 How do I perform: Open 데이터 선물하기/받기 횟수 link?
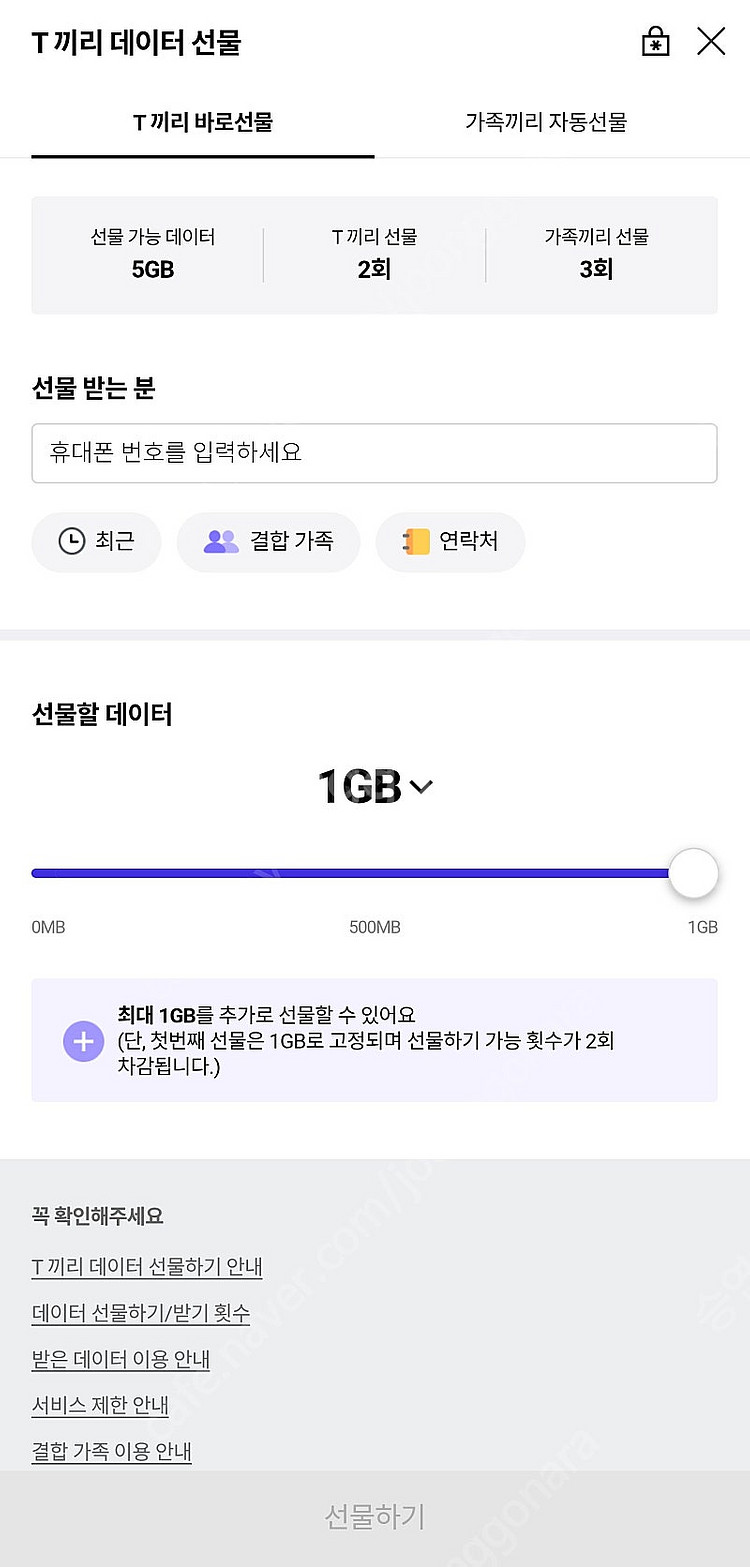(x=141, y=1312)
